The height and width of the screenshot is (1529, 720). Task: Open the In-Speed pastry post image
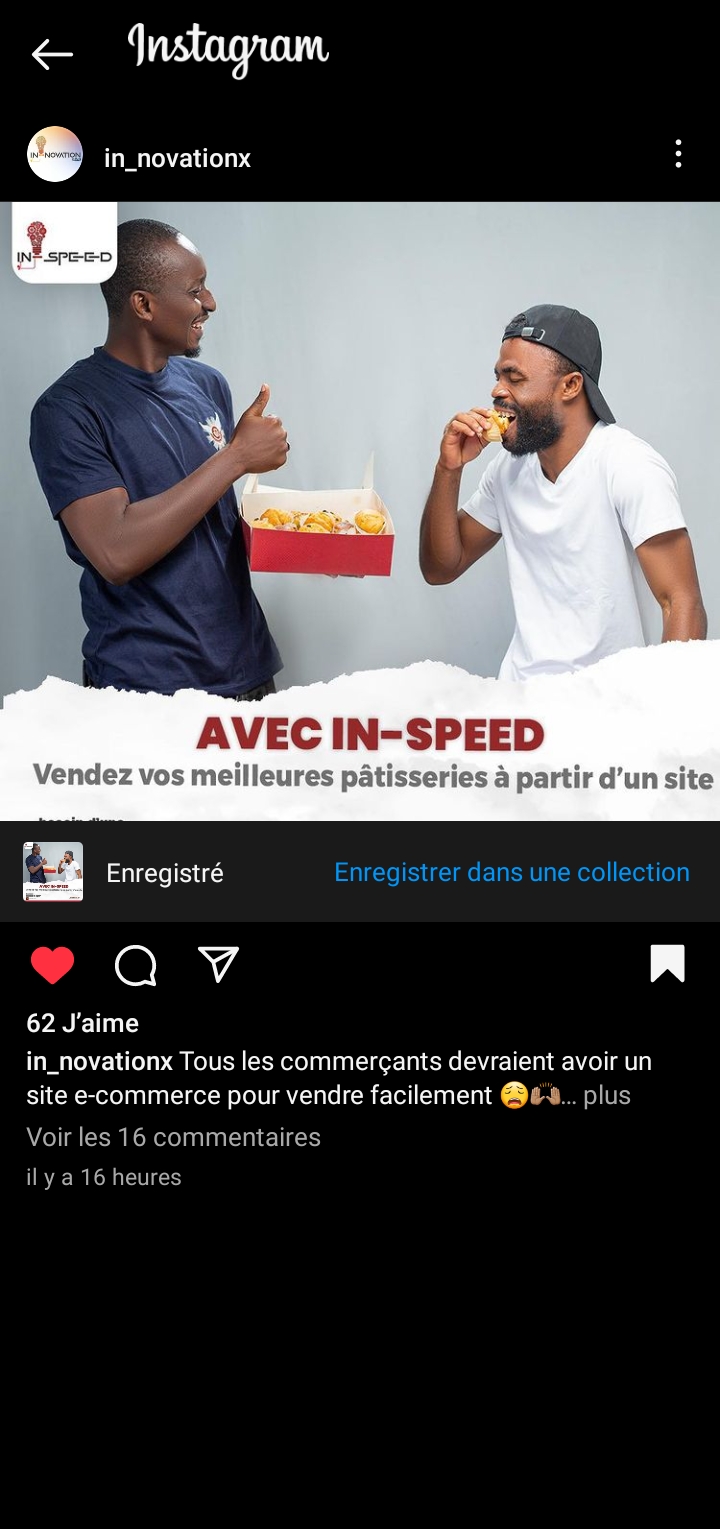tap(360, 511)
